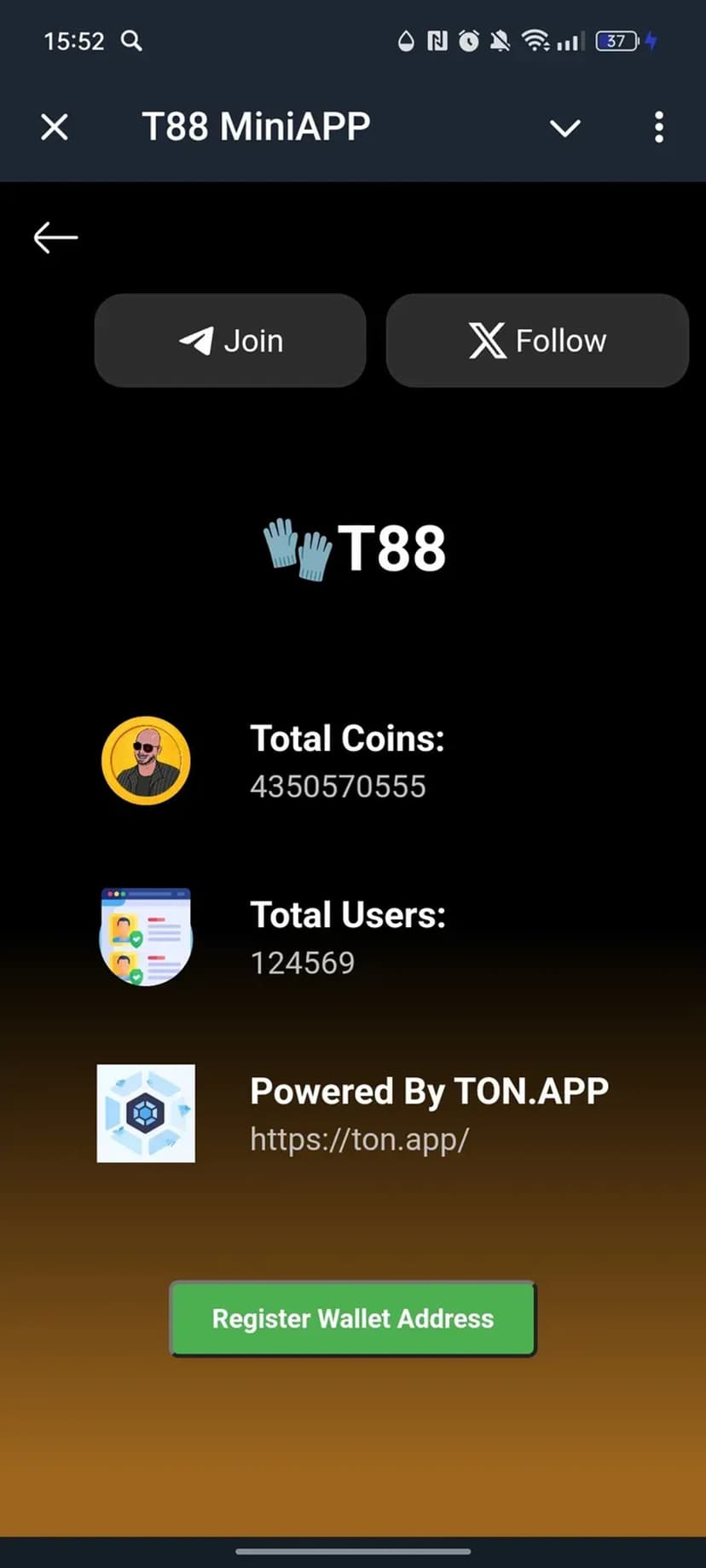The height and width of the screenshot is (1568, 706).
Task: Go back with the arrow icon
Action: click(56, 237)
